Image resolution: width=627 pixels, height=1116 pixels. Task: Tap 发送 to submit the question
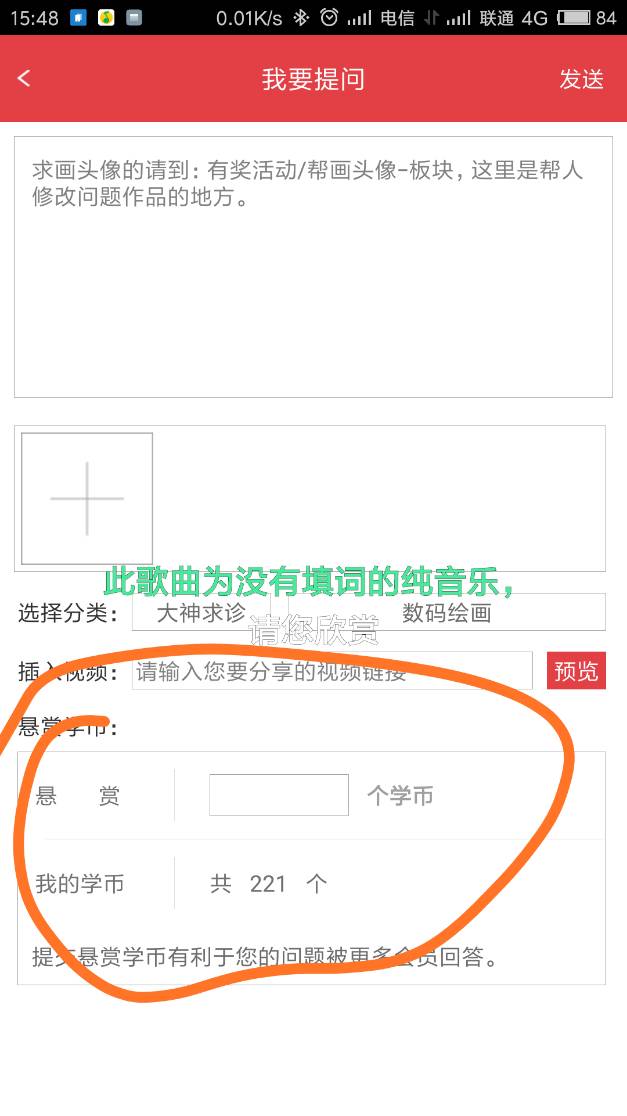(581, 79)
